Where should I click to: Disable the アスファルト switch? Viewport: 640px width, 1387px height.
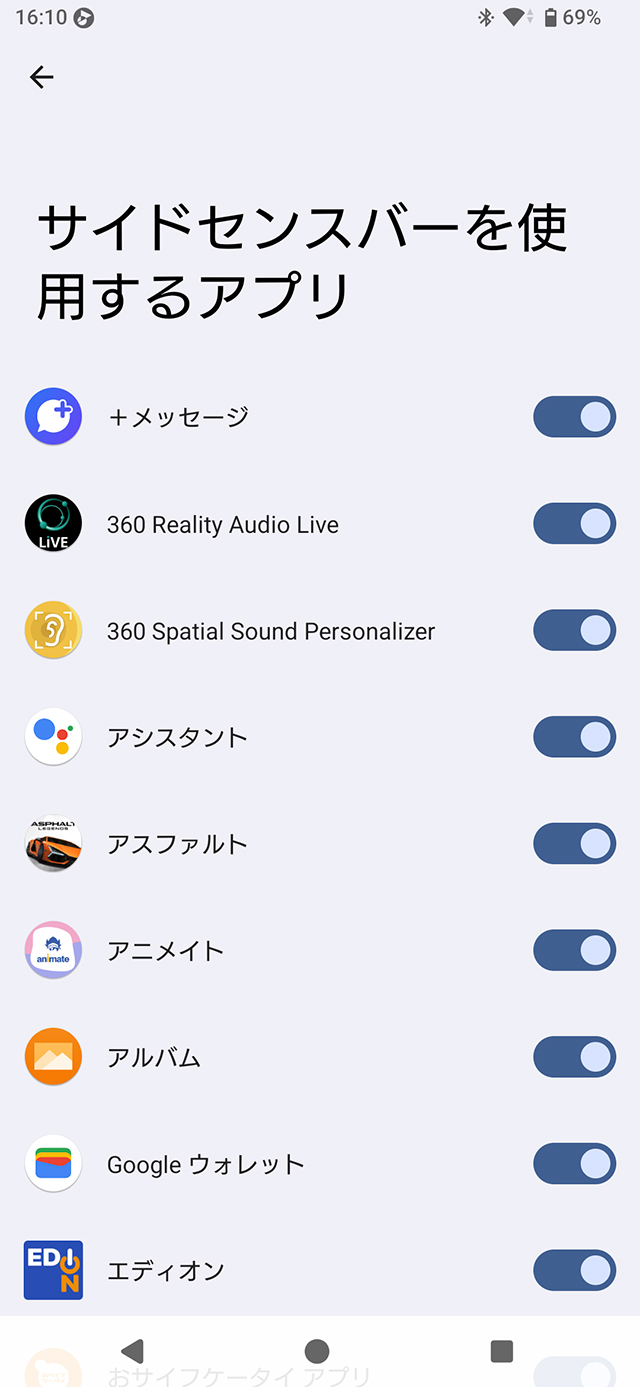click(x=574, y=844)
